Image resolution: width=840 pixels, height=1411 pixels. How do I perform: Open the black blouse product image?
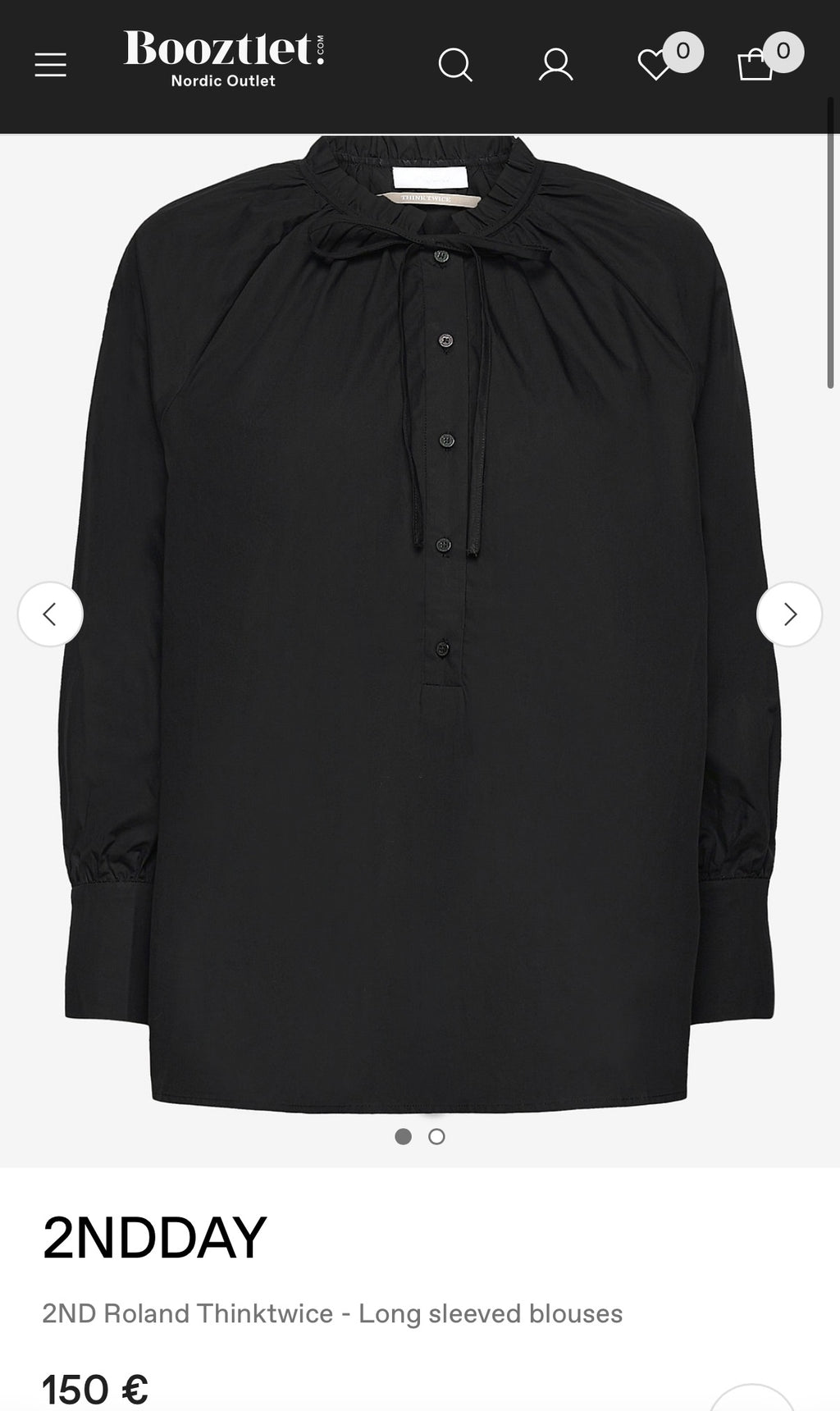coord(420,623)
